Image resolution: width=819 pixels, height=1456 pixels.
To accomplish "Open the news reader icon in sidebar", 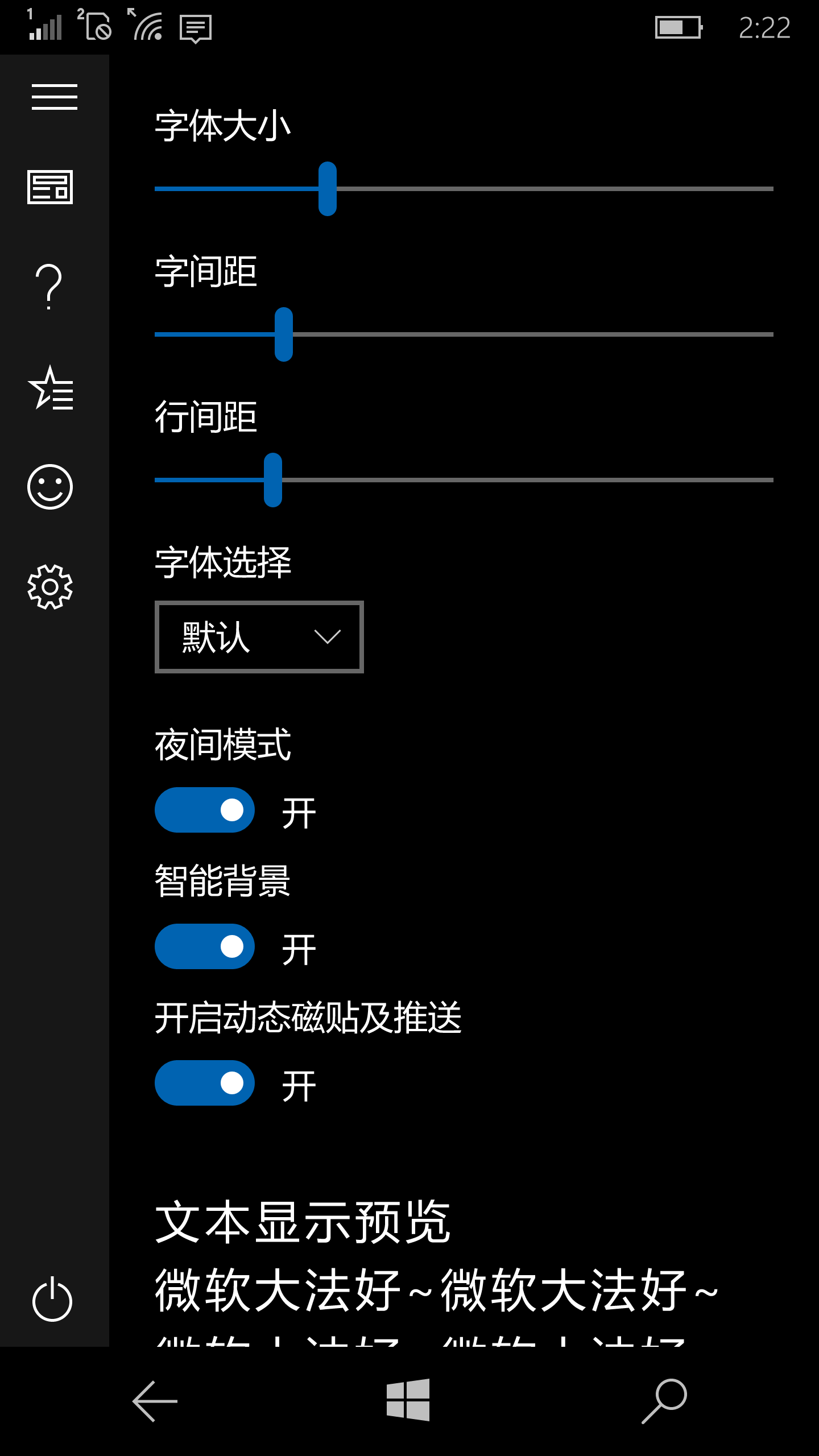I will tap(50, 187).
